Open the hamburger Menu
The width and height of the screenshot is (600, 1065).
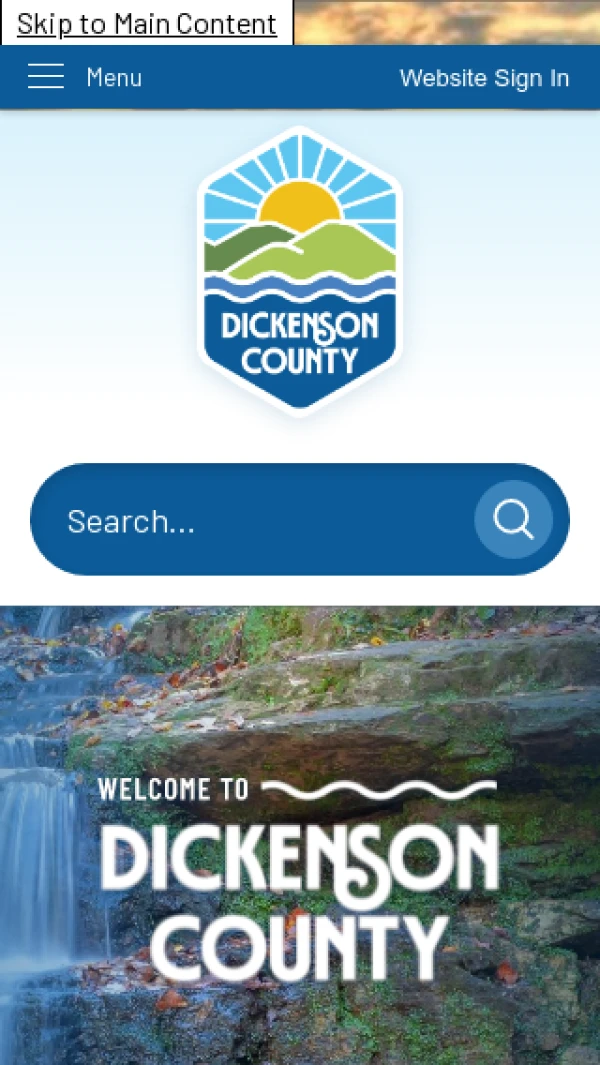click(84, 77)
